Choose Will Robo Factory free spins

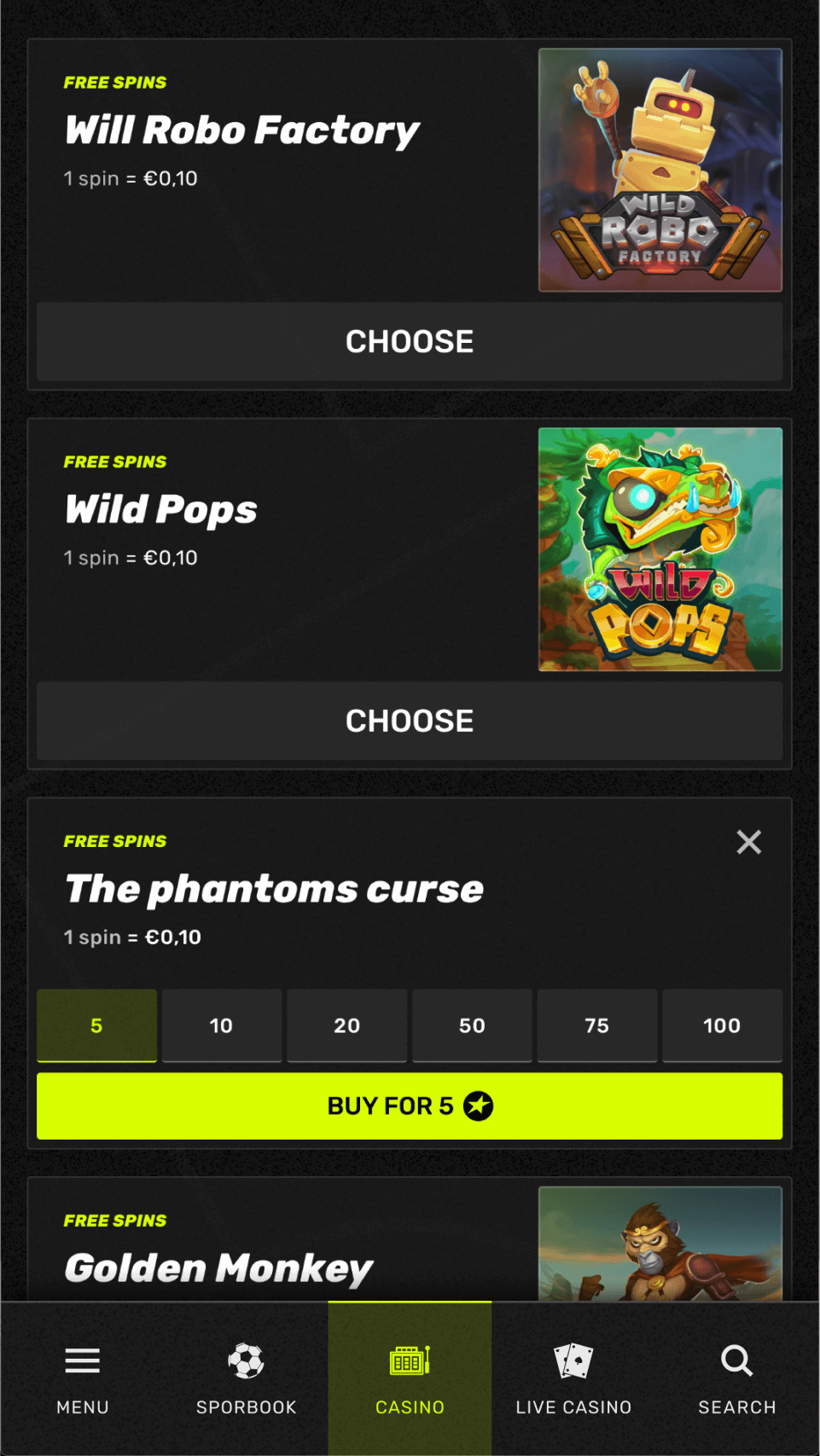(x=410, y=341)
